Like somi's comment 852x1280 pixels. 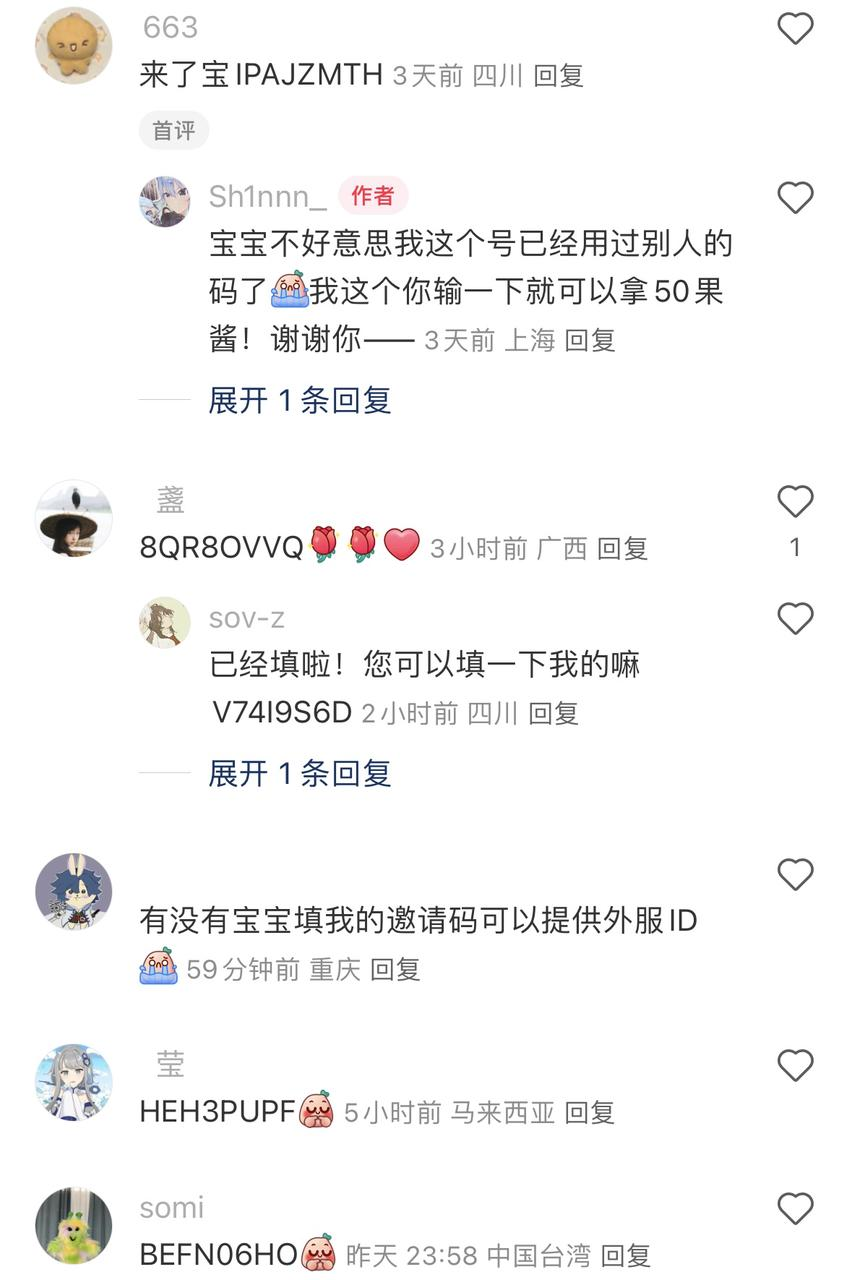click(795, 1209)
